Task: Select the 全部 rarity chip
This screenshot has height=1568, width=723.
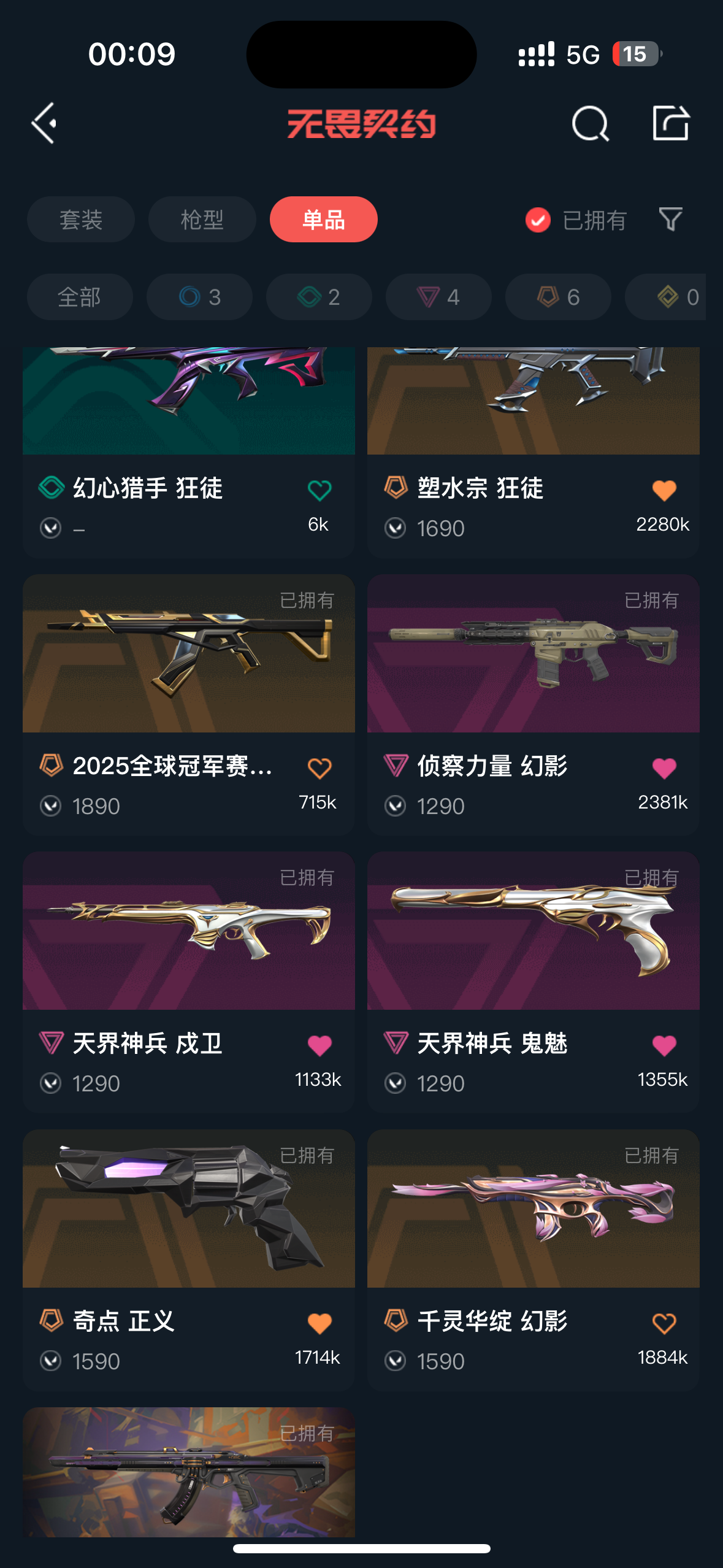Action: (x=80, y=297)
